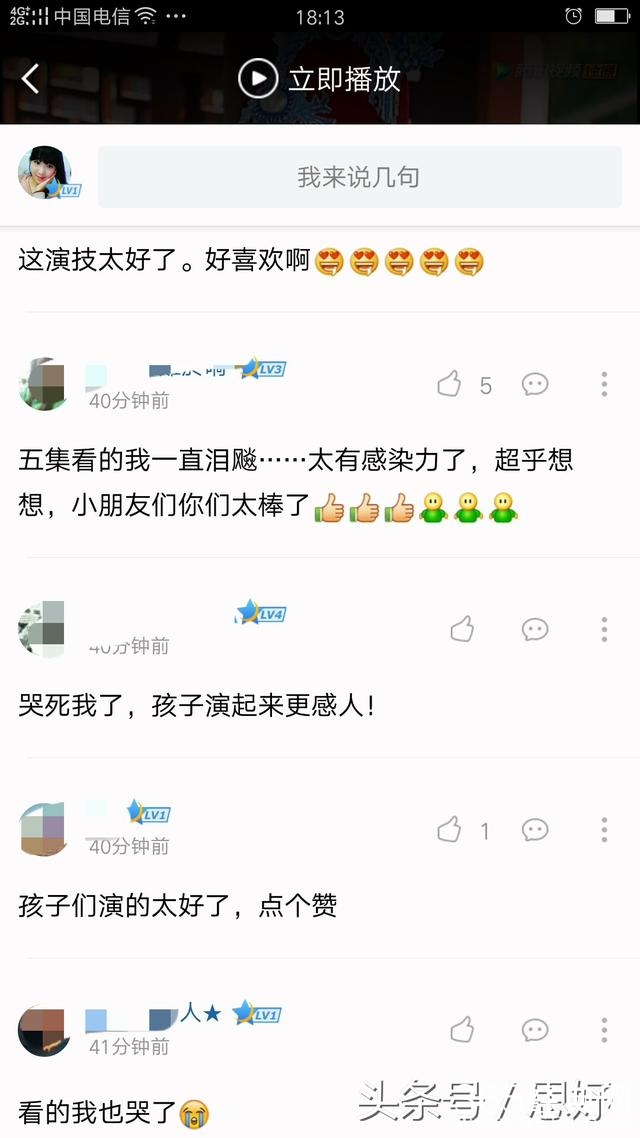Image resolution: width=640 pixels, height=1138 pixels.
Task: Go back using the top-left arrow
Action: point(31,79)
